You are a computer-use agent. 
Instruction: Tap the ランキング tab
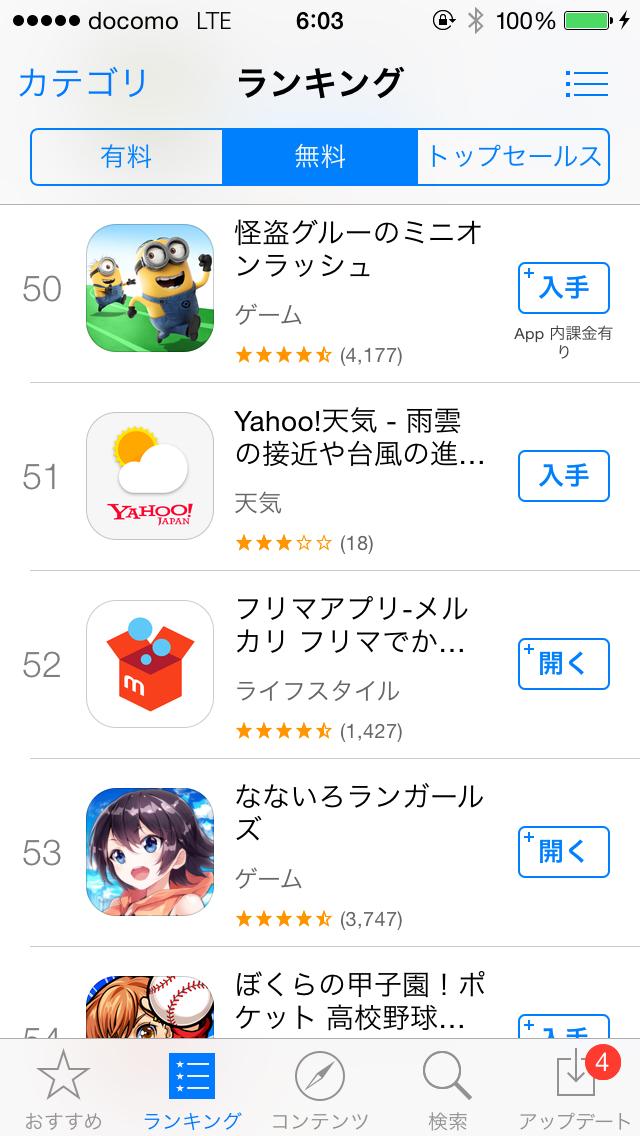[192, 1088]
